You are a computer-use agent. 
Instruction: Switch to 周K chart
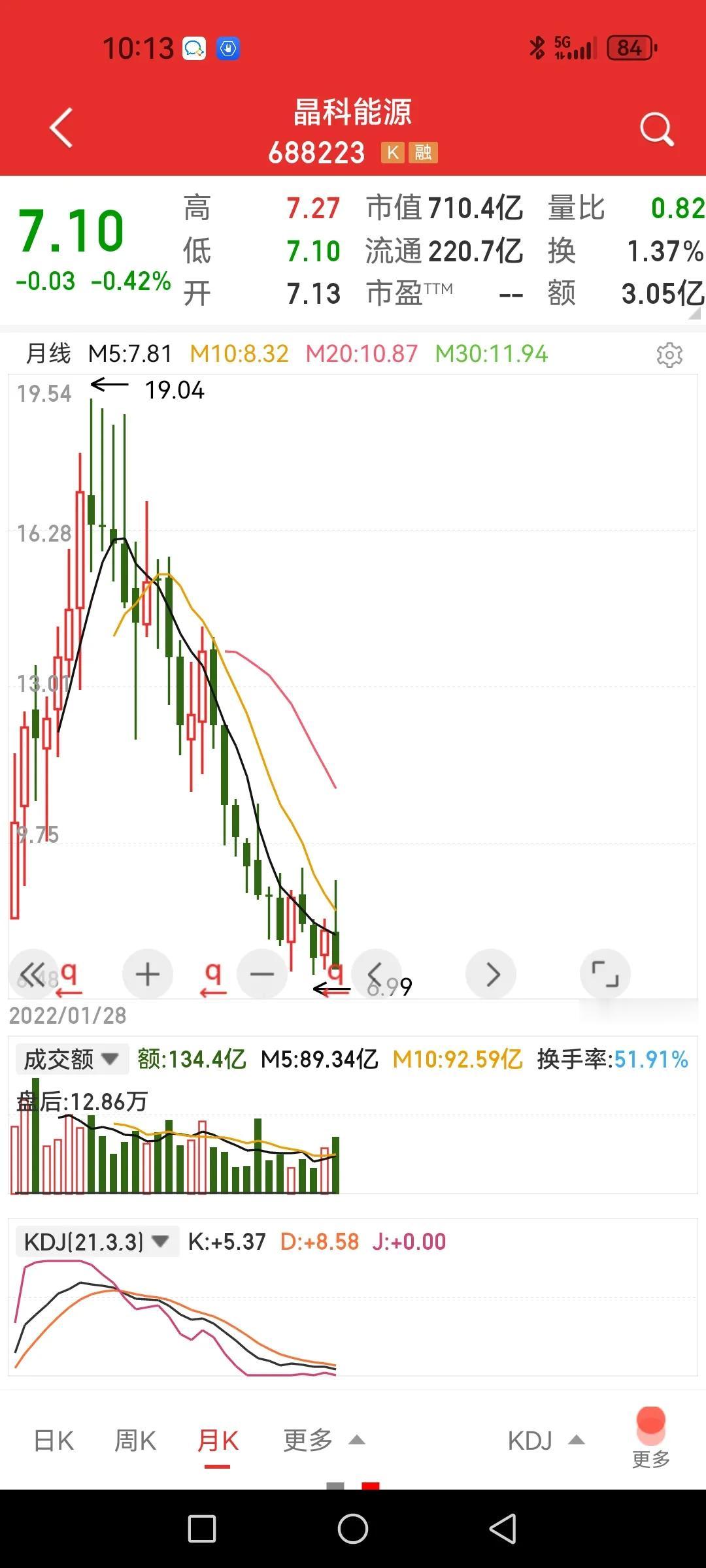(135, 1441)
